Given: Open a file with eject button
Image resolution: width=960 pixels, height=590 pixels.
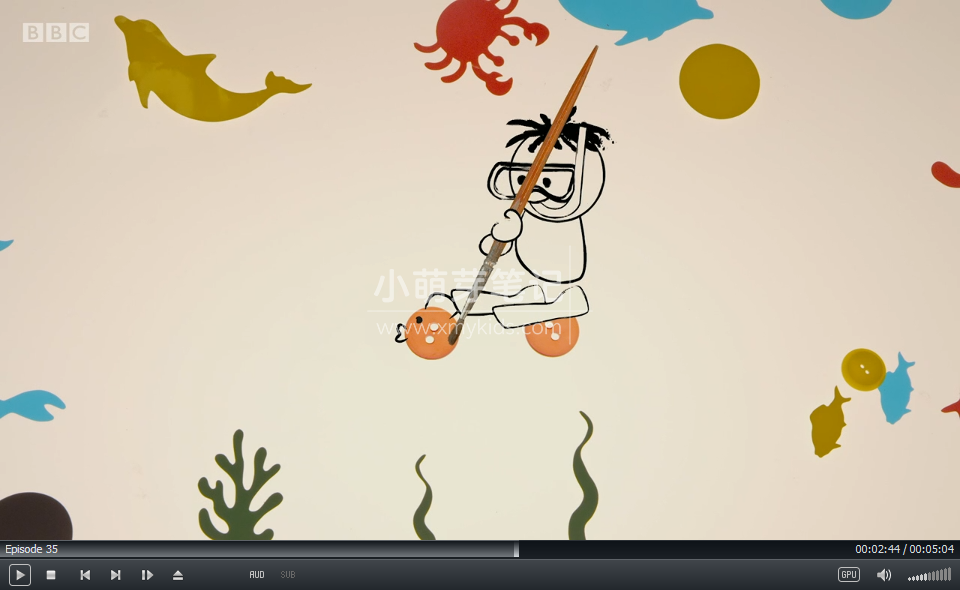Looking at the screenshot, I should point(178,575).
